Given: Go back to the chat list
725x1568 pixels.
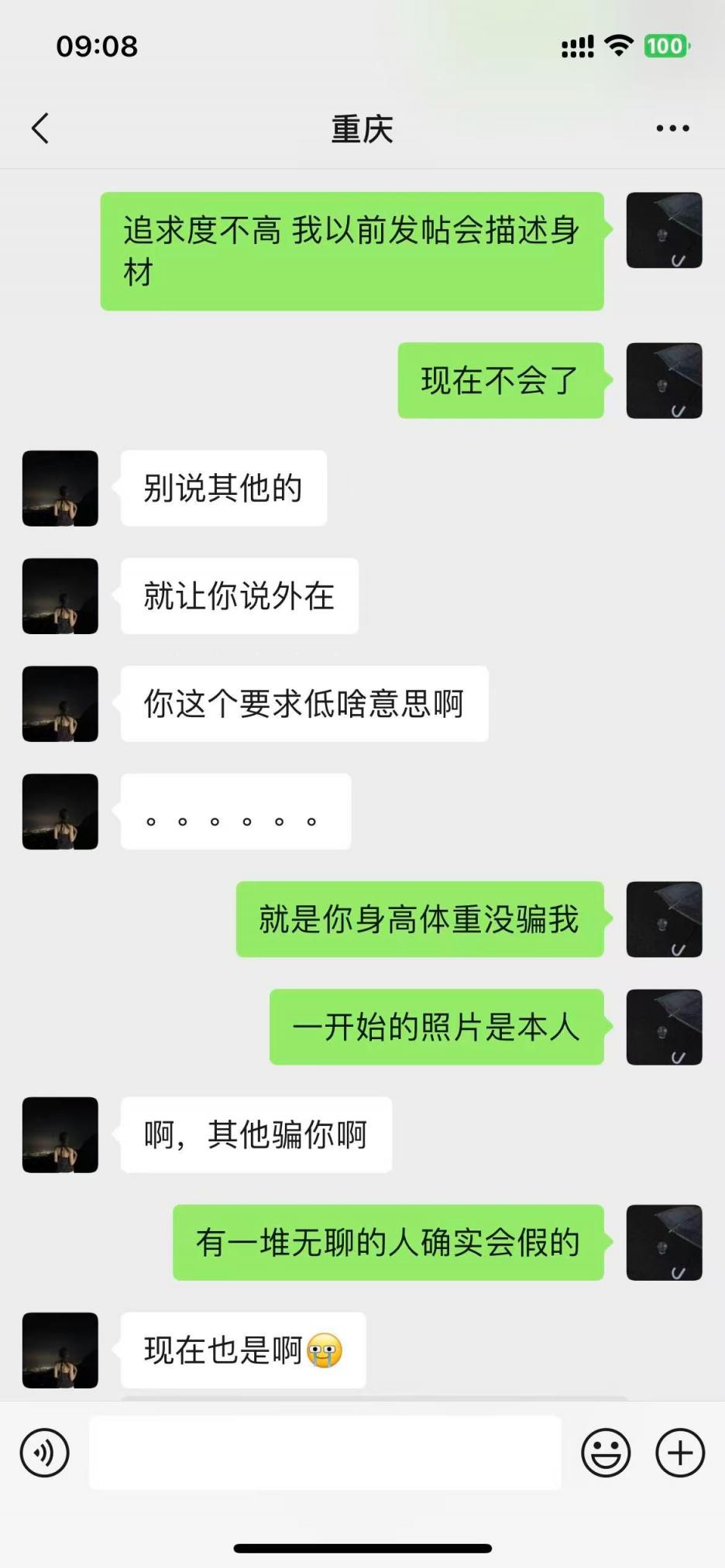Looking at the screenshot, I should 40,129.
